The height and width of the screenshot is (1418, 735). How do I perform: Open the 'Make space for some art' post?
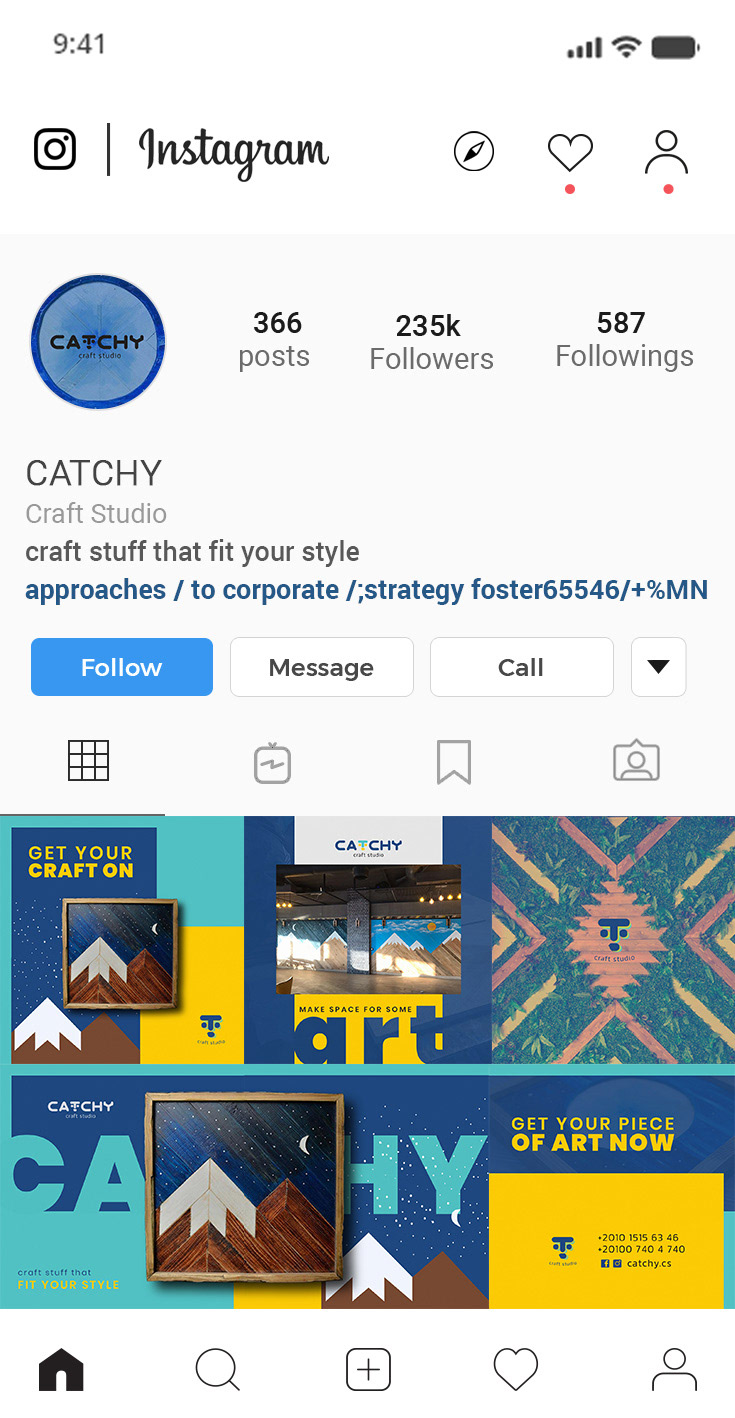tap(367, 940)
